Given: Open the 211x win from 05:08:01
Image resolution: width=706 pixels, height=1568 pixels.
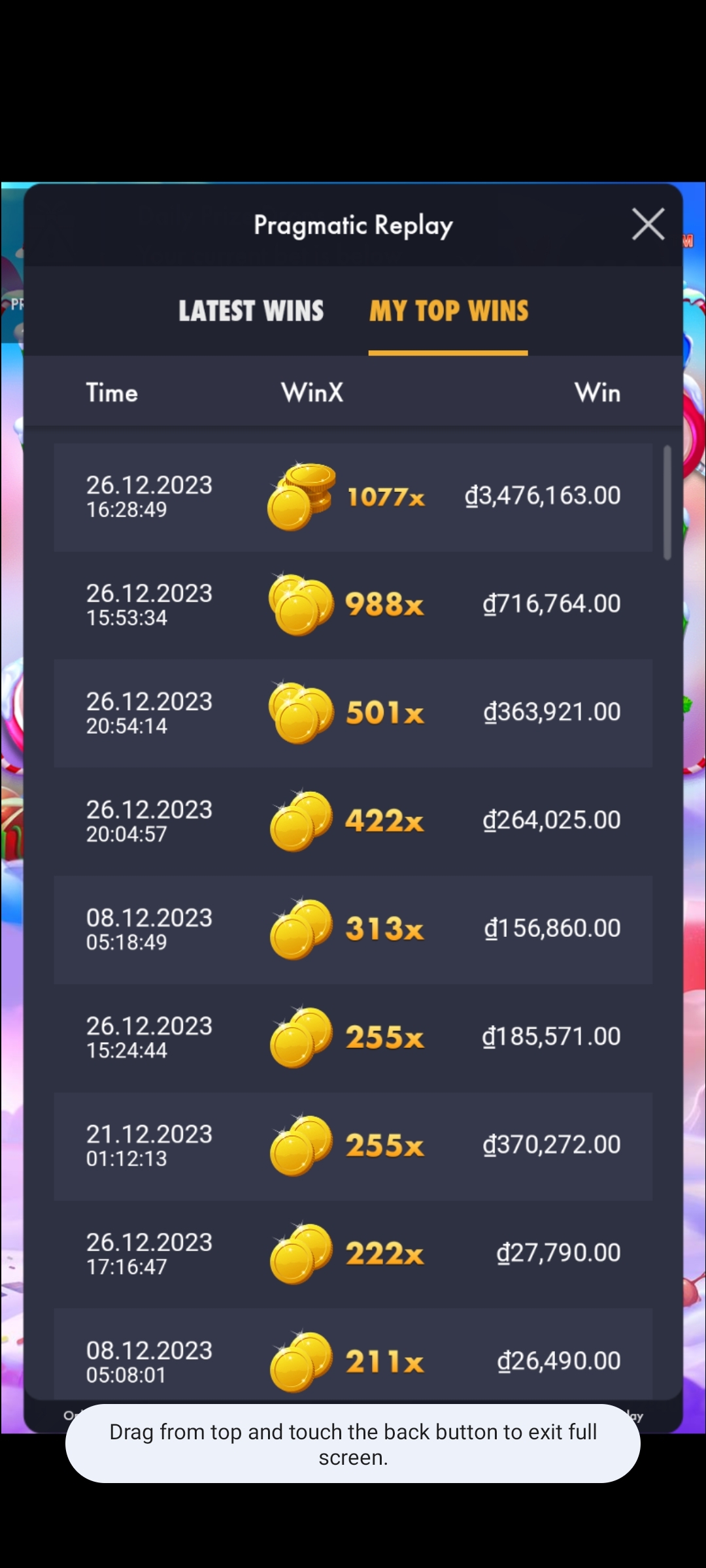Looking at the screenshot, I should click(353, 1354).
